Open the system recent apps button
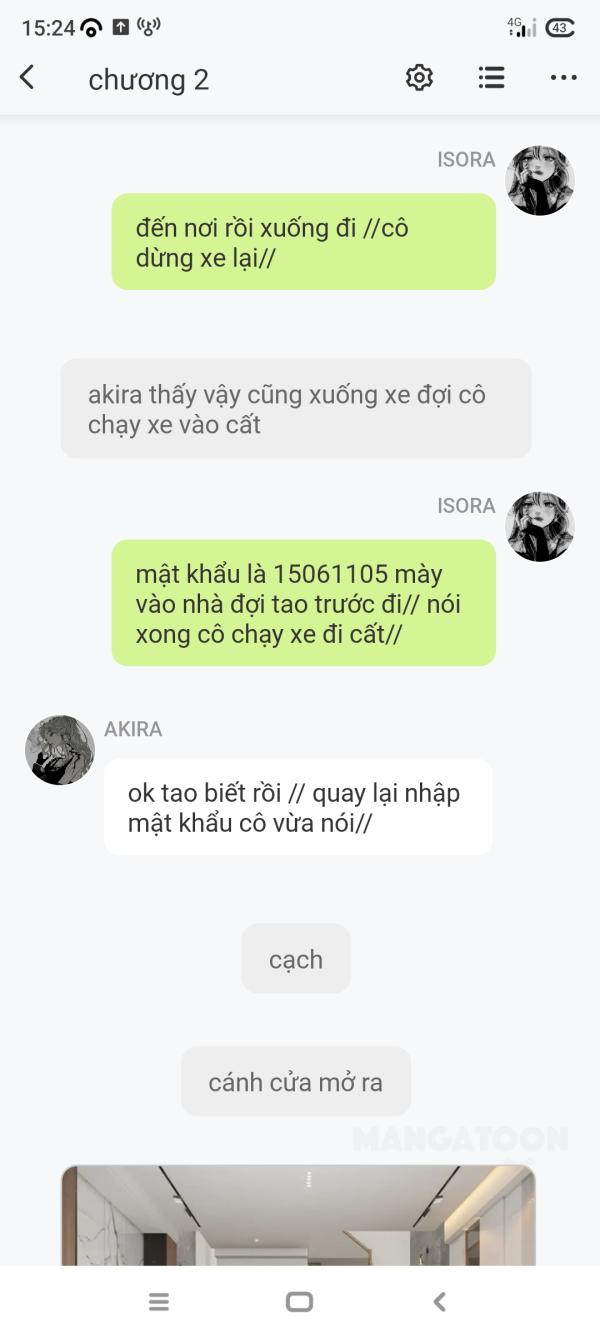Viewport: 600px width, 1338px height. coord(159,1301)
